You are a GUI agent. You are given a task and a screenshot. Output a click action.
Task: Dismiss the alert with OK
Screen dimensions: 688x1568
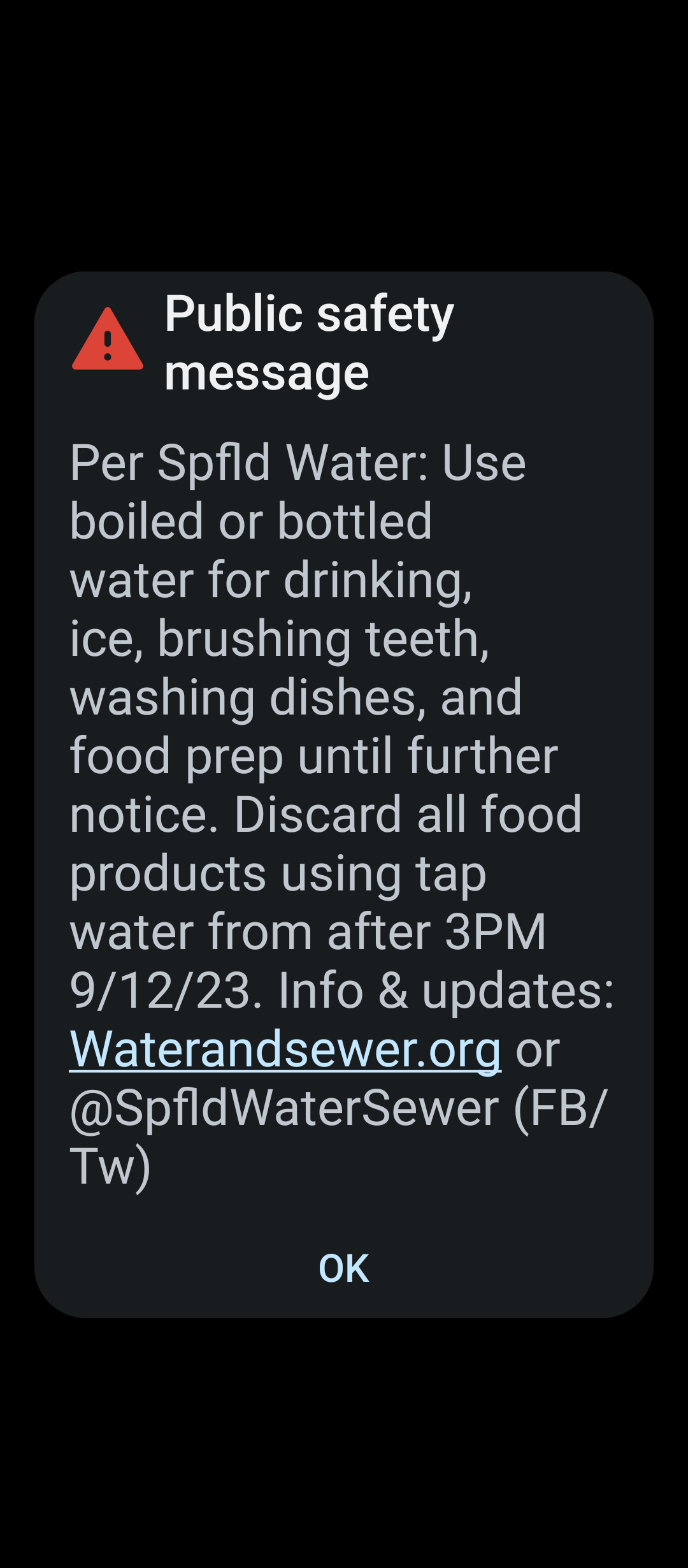pos(343,1268)
